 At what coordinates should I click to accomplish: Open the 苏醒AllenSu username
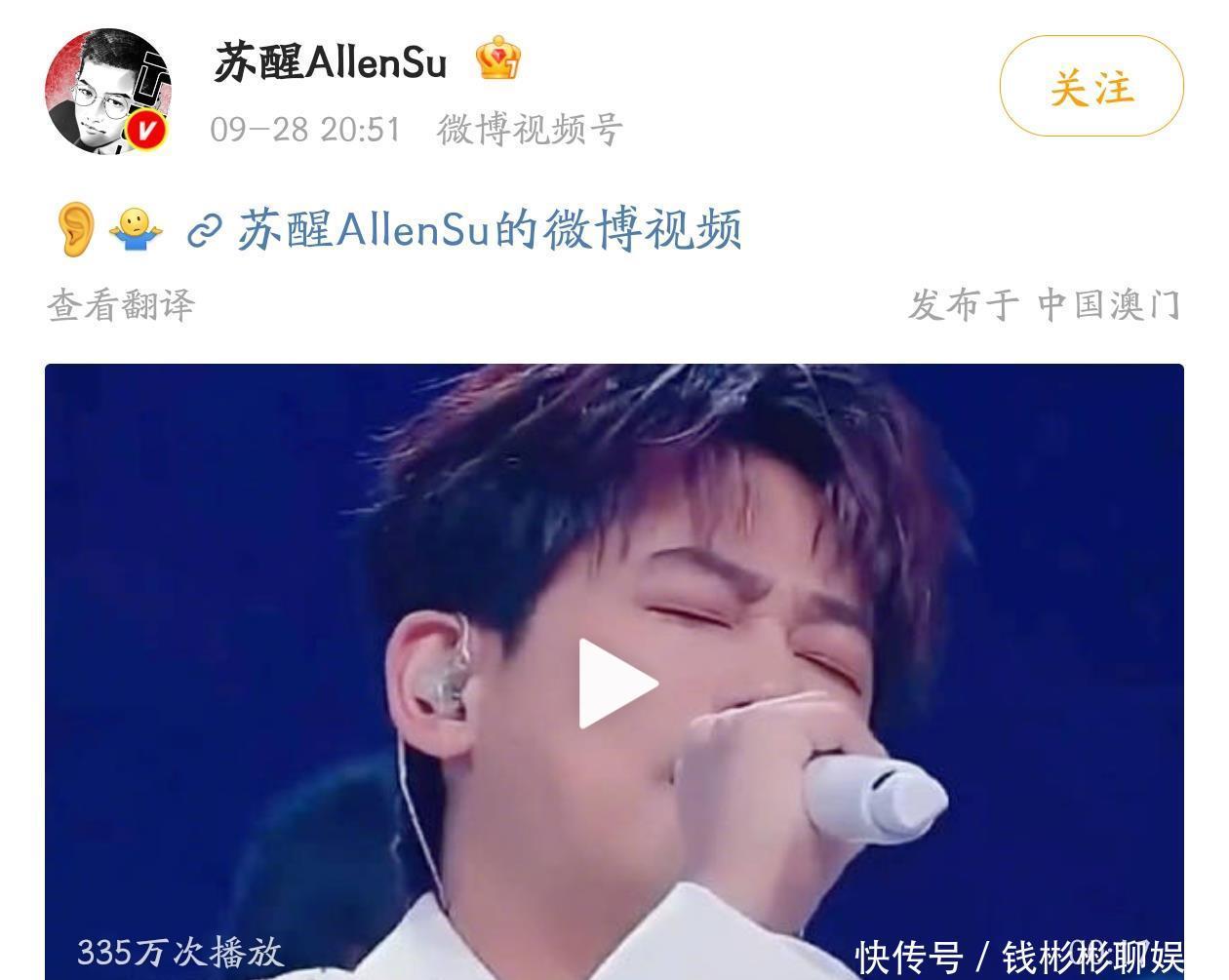[x=330, y=63]
